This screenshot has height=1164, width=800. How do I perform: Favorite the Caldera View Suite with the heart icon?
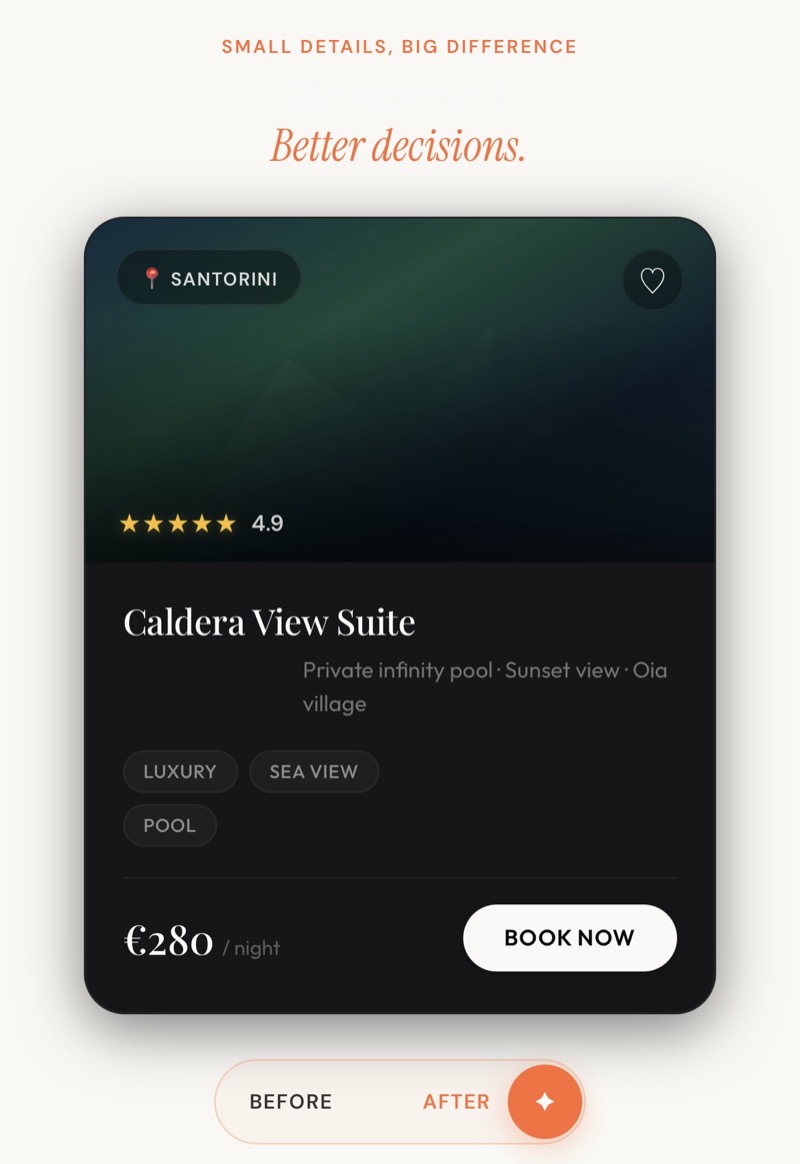click(x=652, y=280)
